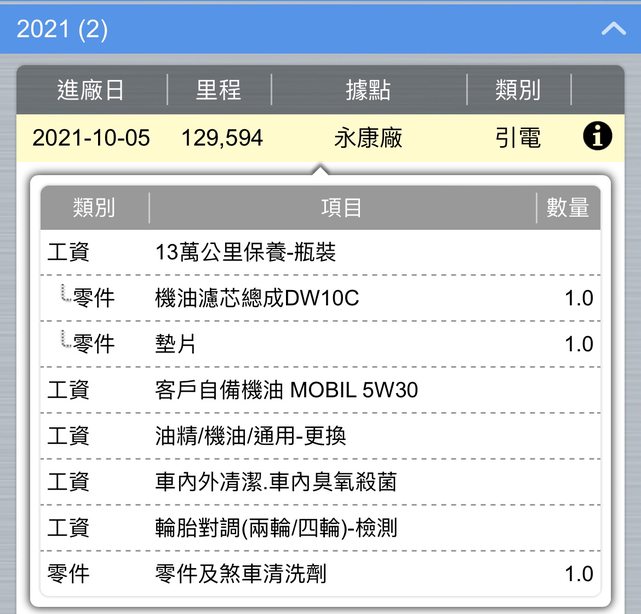Select the 2021-10-05 永康廠 service record row
Screen dimensions: 641x614
(300, 138)
